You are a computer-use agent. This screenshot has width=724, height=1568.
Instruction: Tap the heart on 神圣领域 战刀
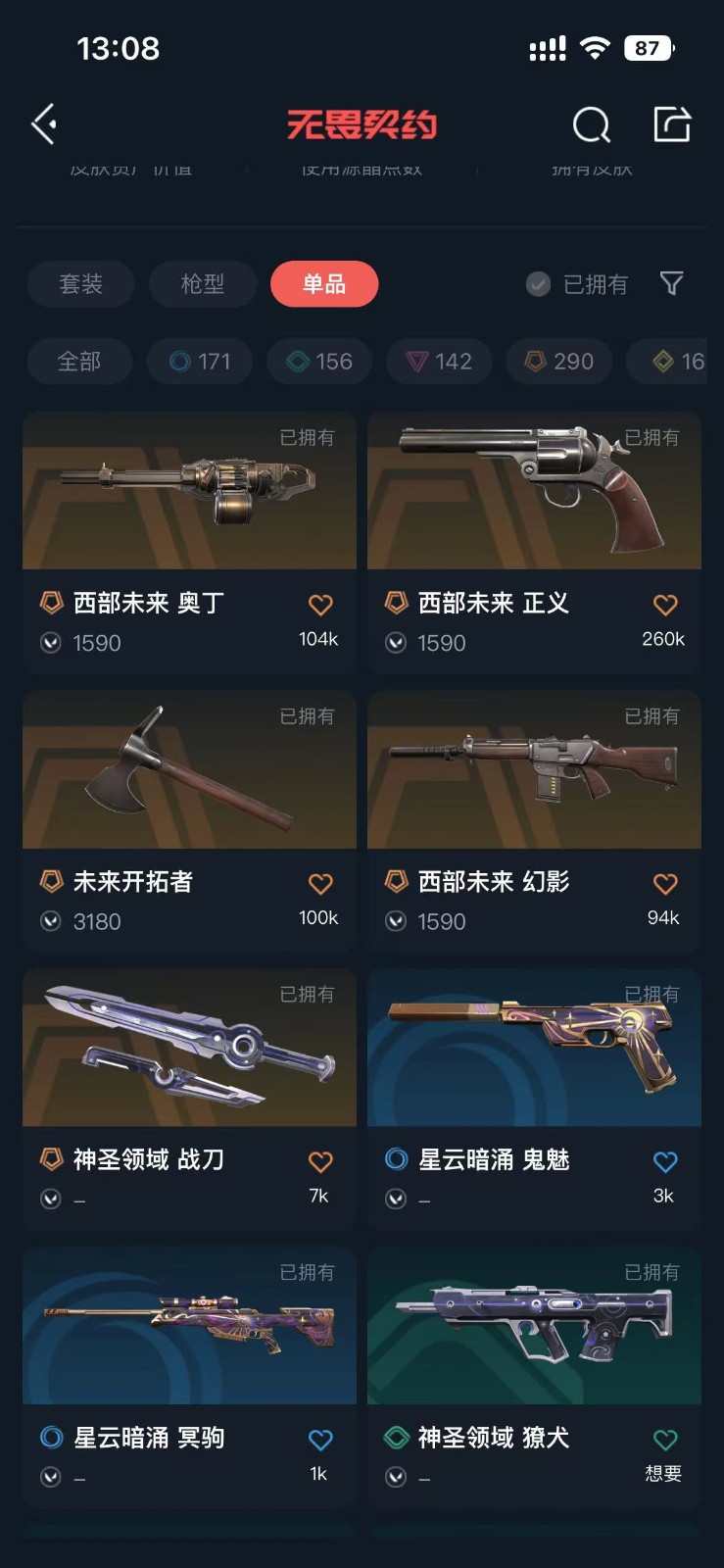(x=320, y=1162)
